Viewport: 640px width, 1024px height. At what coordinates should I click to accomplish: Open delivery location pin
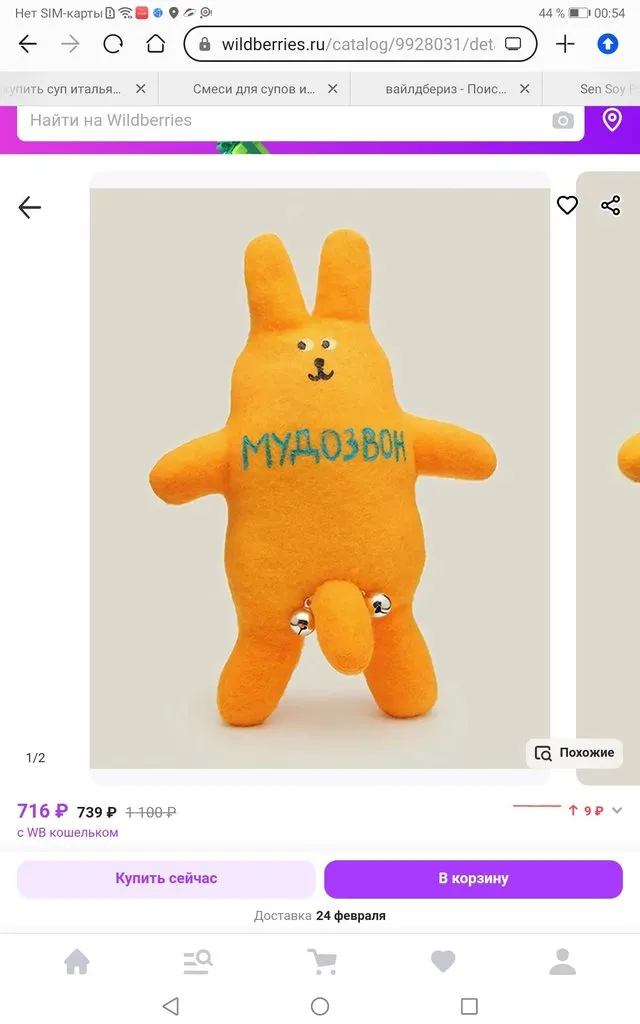click(x=612, y=121)
